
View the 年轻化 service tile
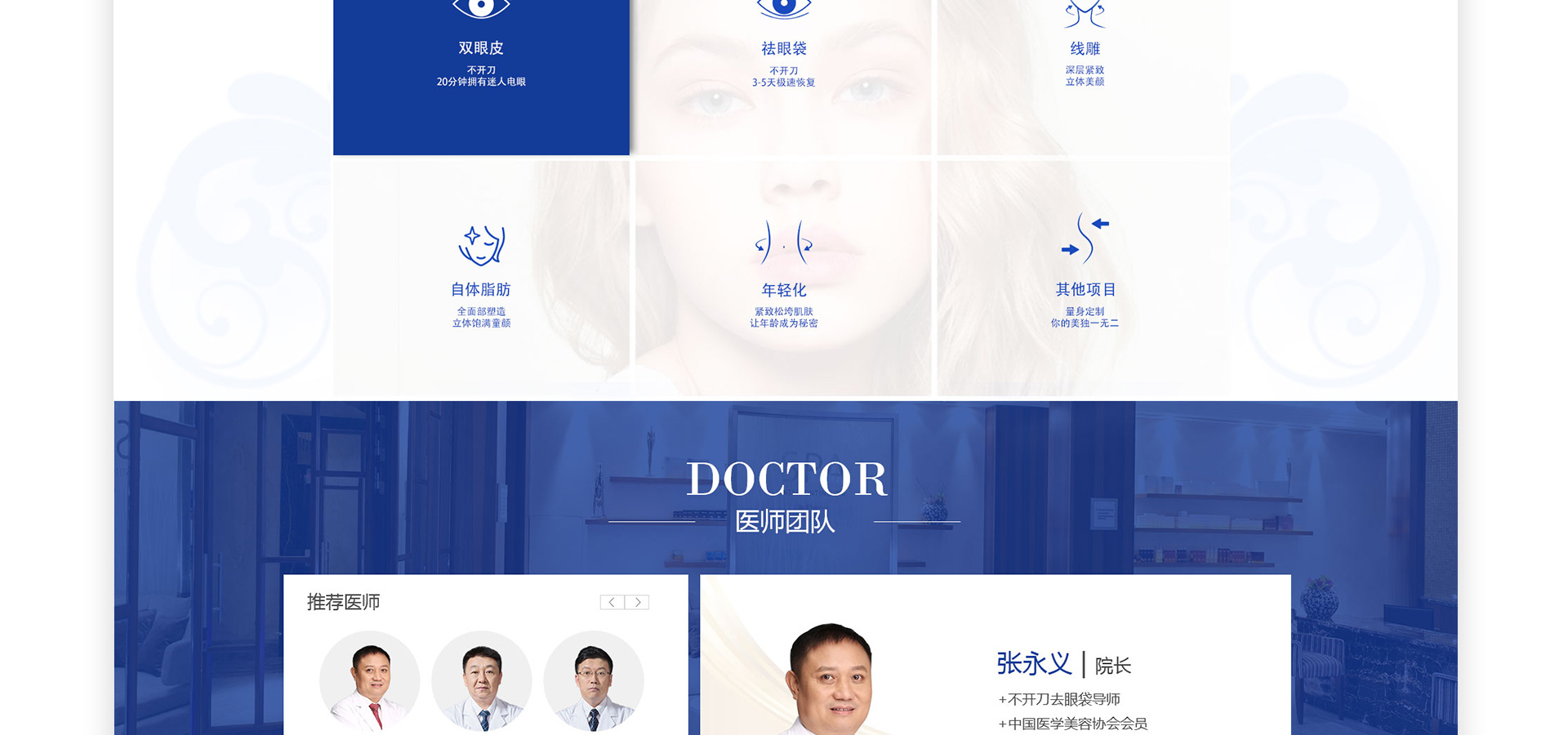coord(783,278)
